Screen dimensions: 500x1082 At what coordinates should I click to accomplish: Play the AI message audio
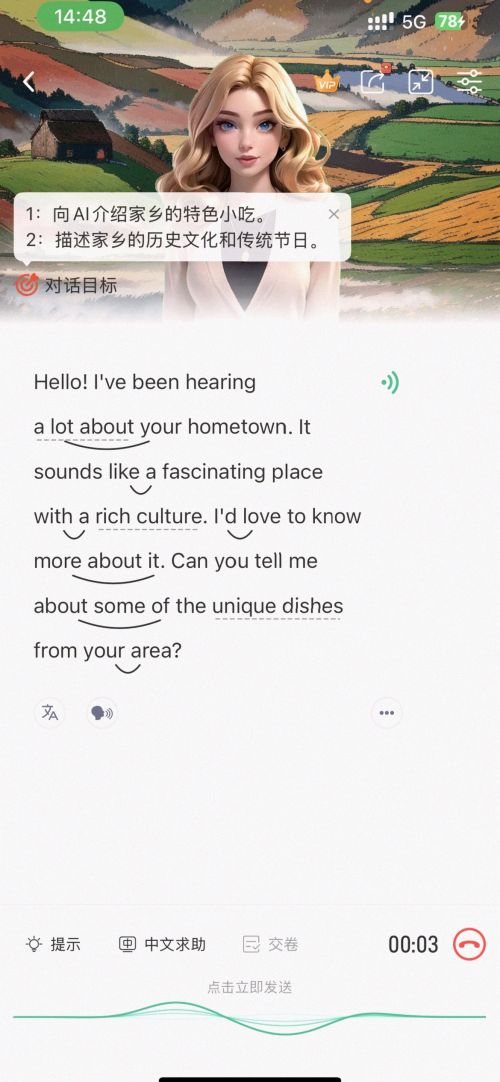390,382
